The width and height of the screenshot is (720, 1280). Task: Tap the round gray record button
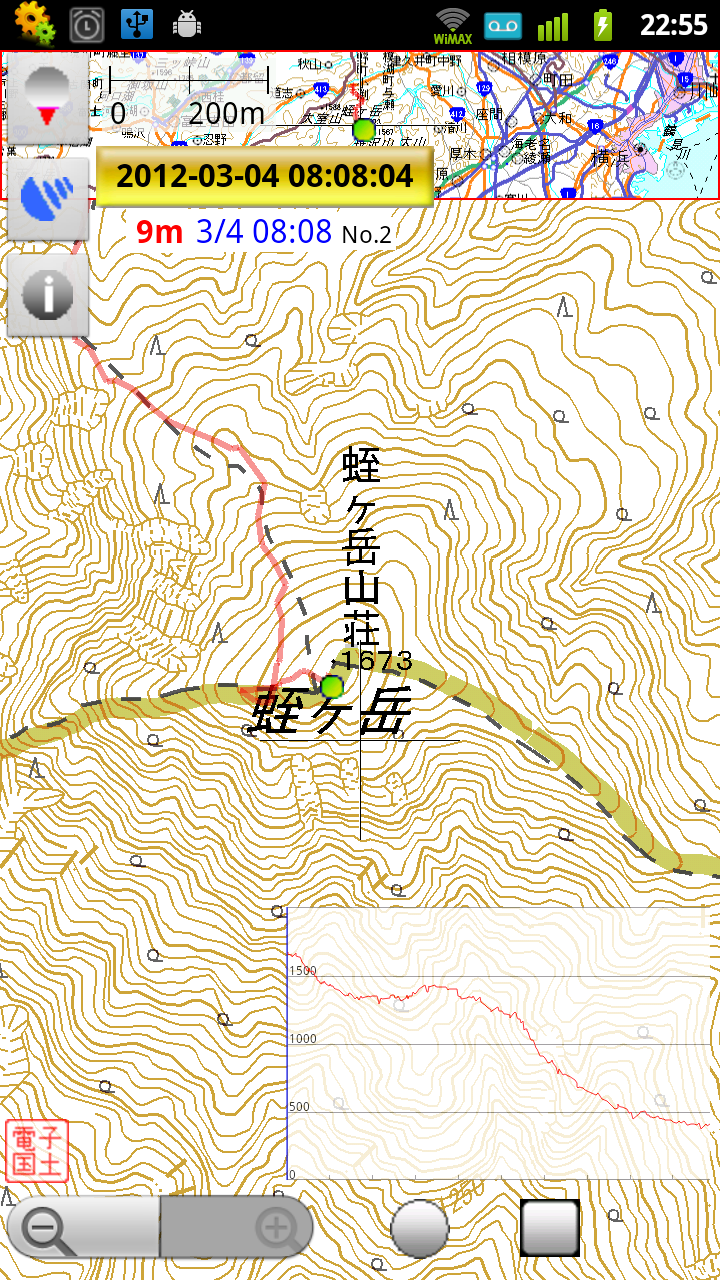point(419,1228)
